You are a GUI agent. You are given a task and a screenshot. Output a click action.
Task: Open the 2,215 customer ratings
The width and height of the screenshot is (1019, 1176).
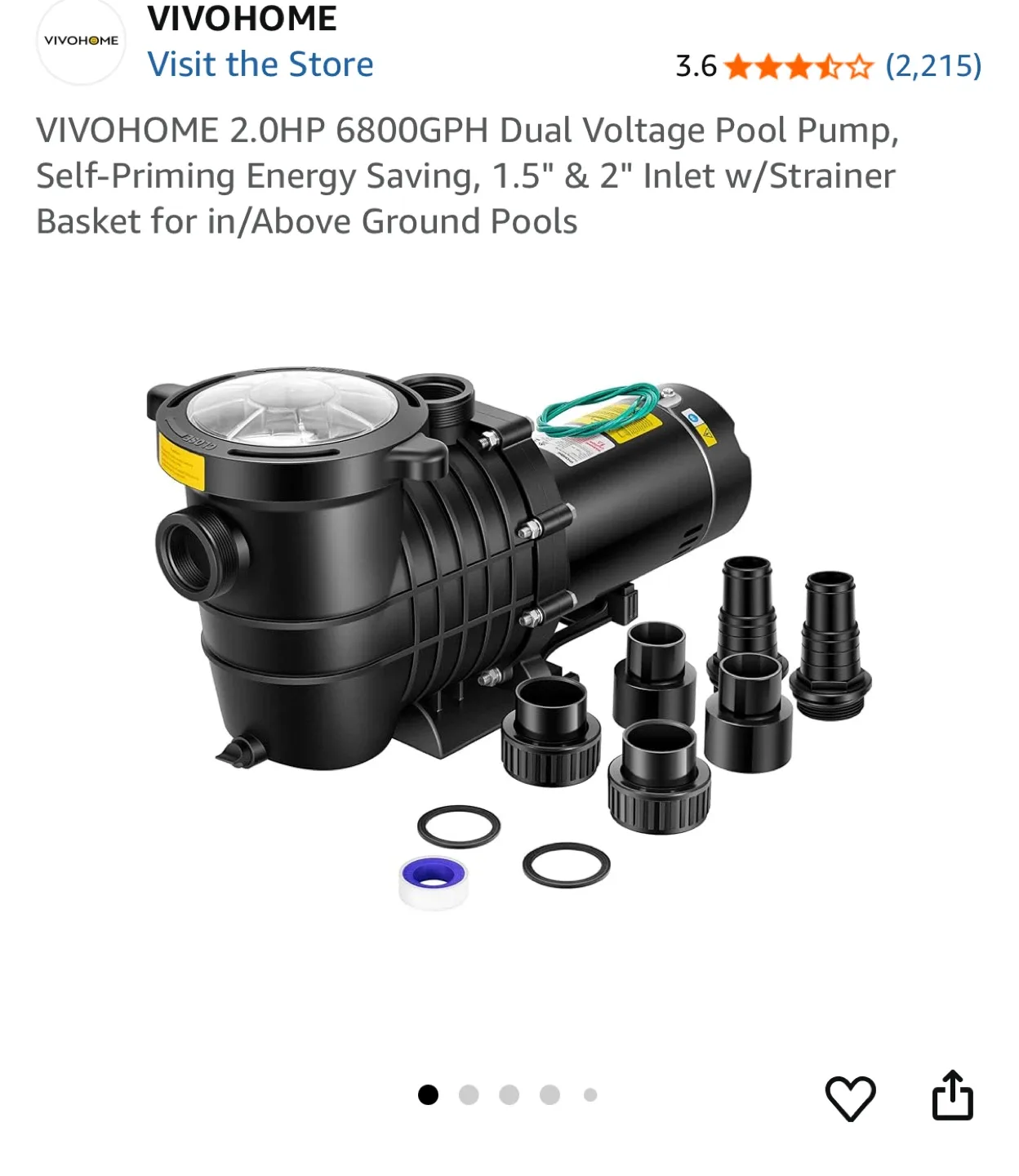click(933, 65)
